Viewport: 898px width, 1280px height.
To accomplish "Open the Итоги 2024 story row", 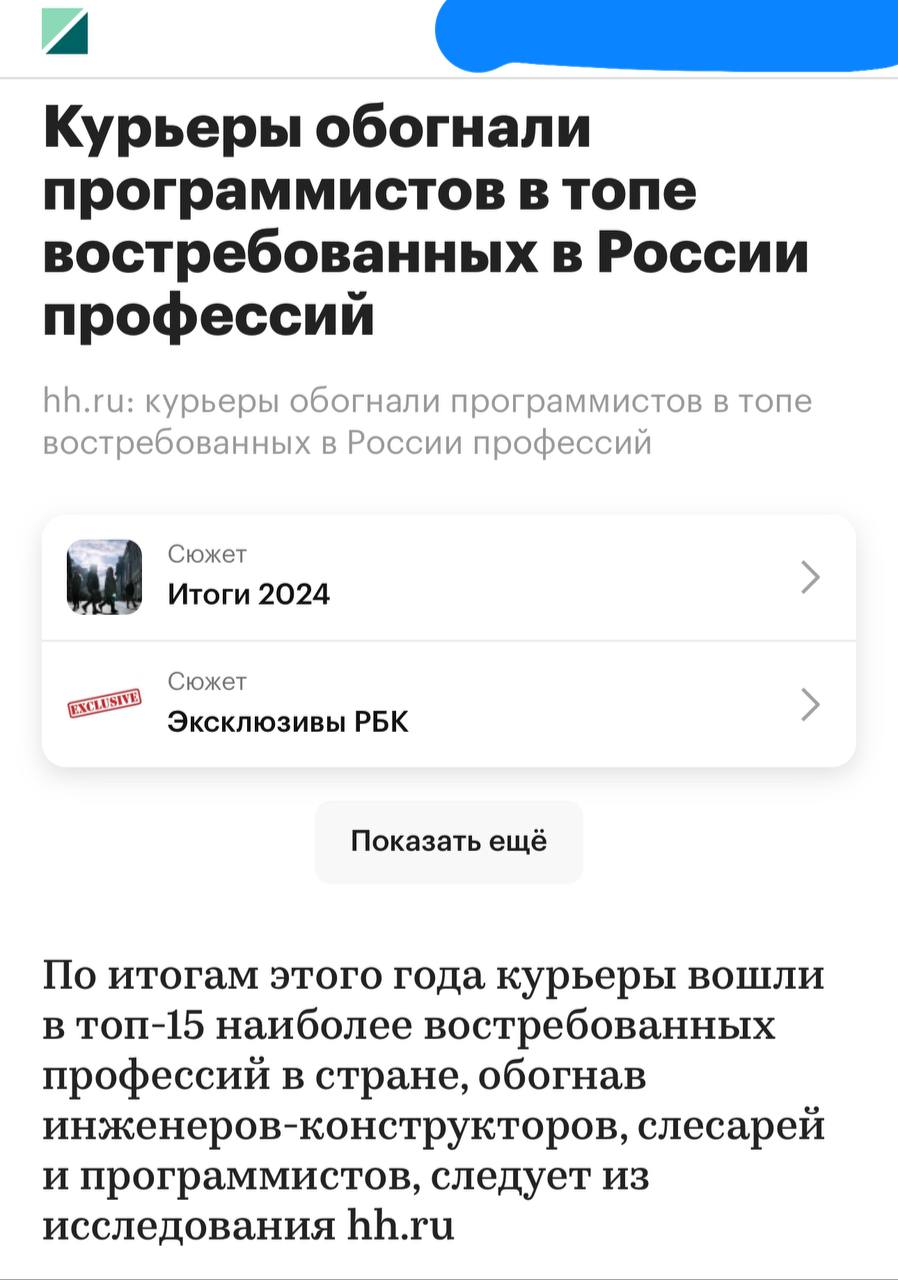I will coord(448,578).
